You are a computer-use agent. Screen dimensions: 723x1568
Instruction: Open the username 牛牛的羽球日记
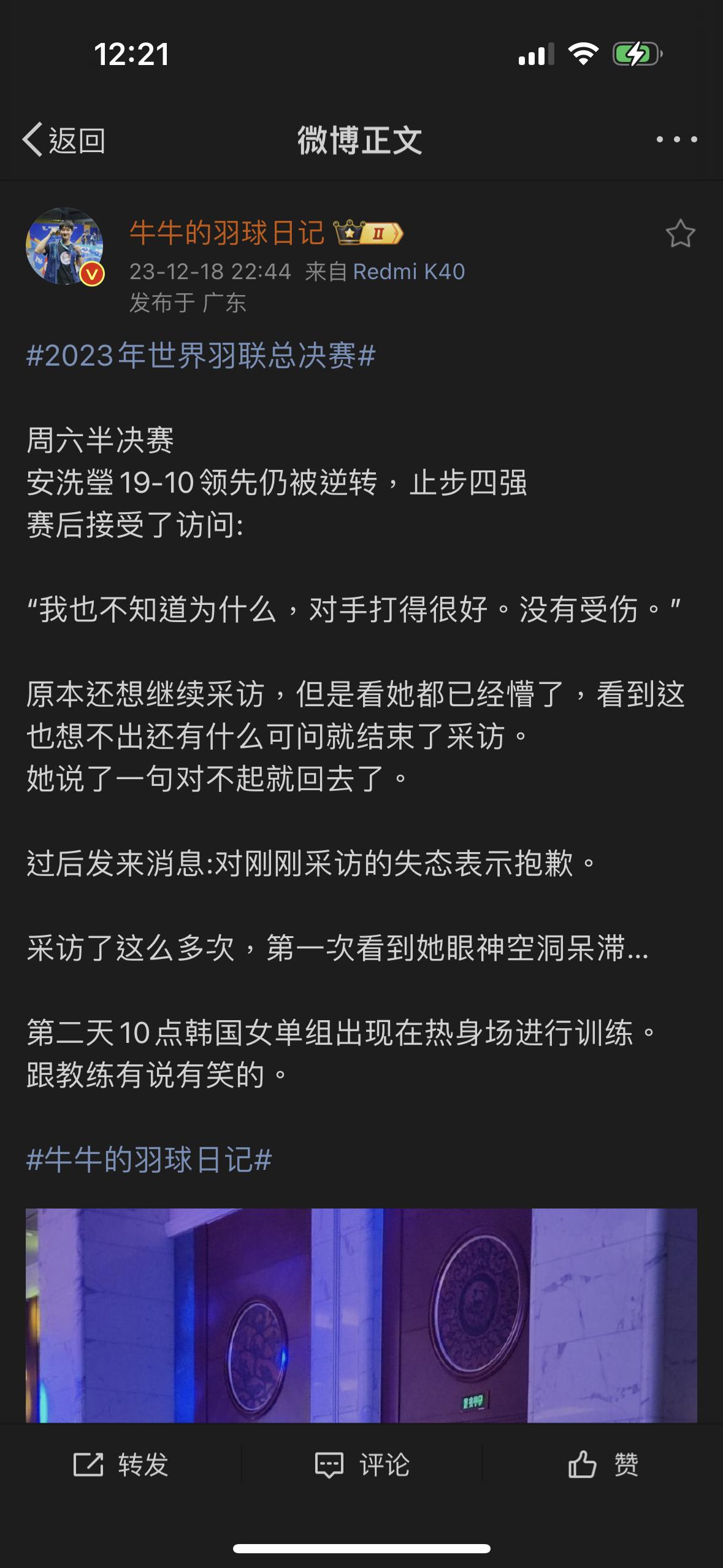(x=227, y=233)
